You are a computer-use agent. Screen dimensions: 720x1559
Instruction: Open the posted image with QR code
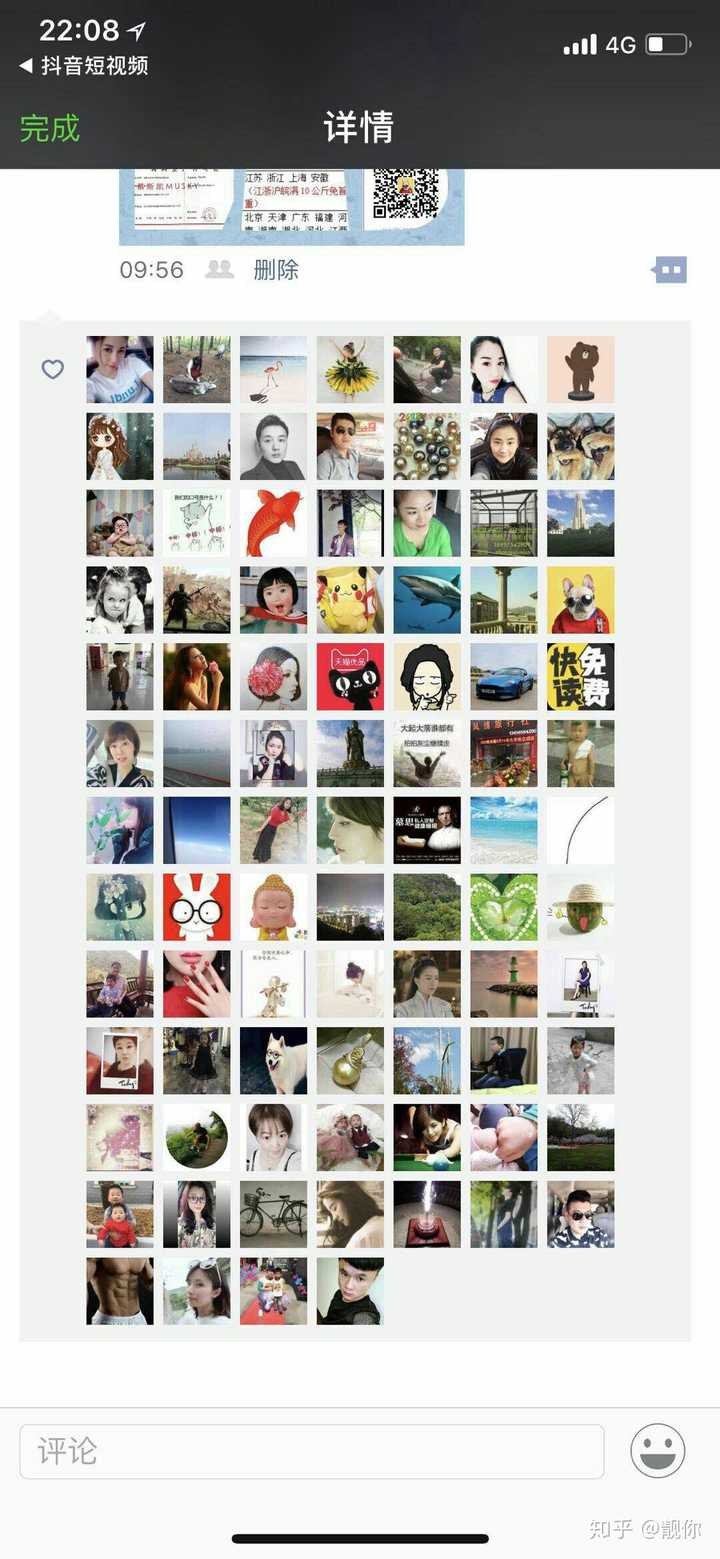click(x=292, y=207)
